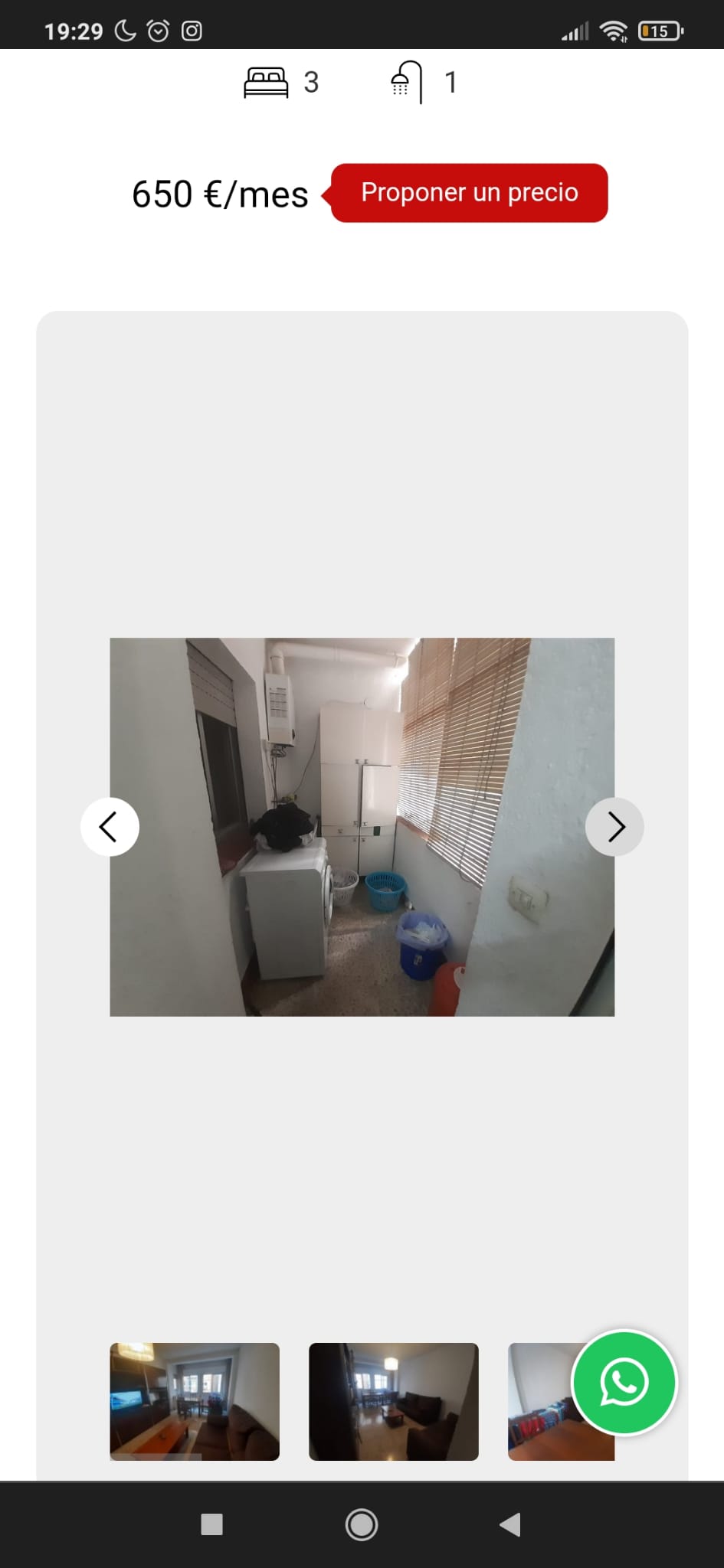
Task: Tap Proponer un precio button
Action: 469,193
